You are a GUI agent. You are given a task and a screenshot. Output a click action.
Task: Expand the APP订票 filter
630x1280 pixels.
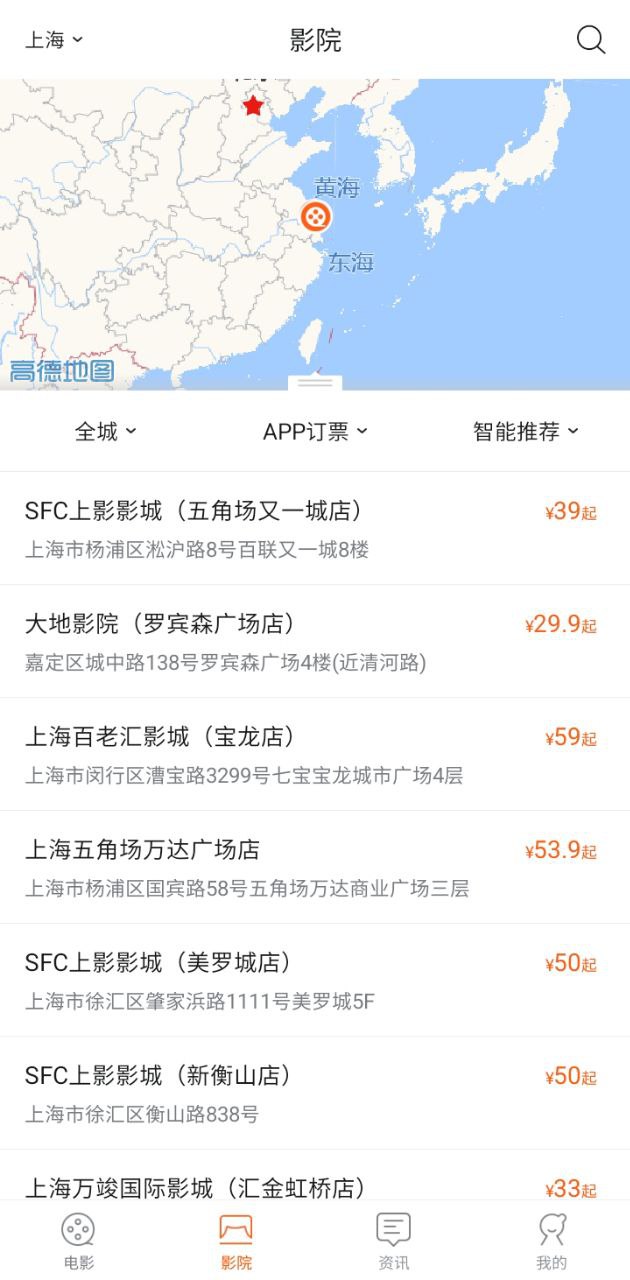tap(315, 432)
